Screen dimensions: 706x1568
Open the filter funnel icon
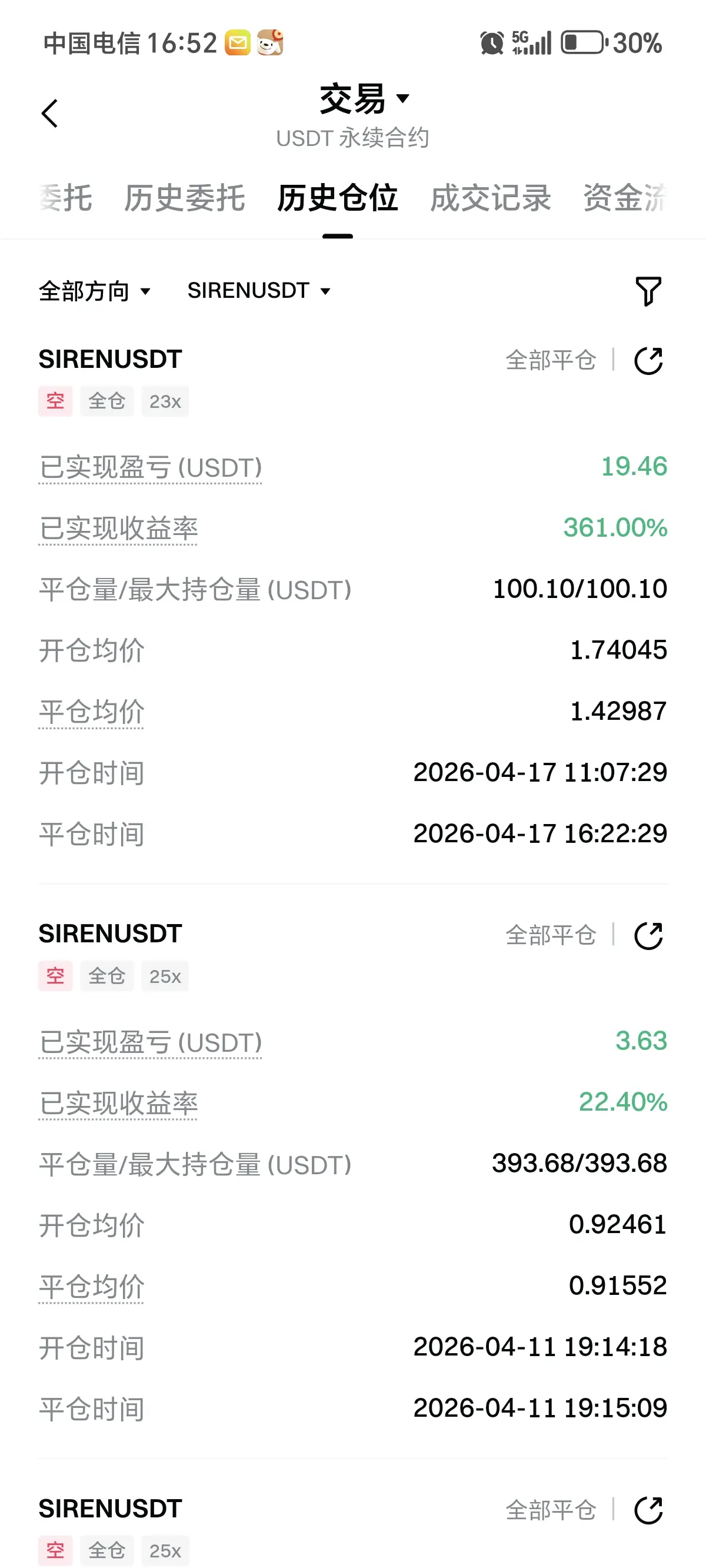648,291
